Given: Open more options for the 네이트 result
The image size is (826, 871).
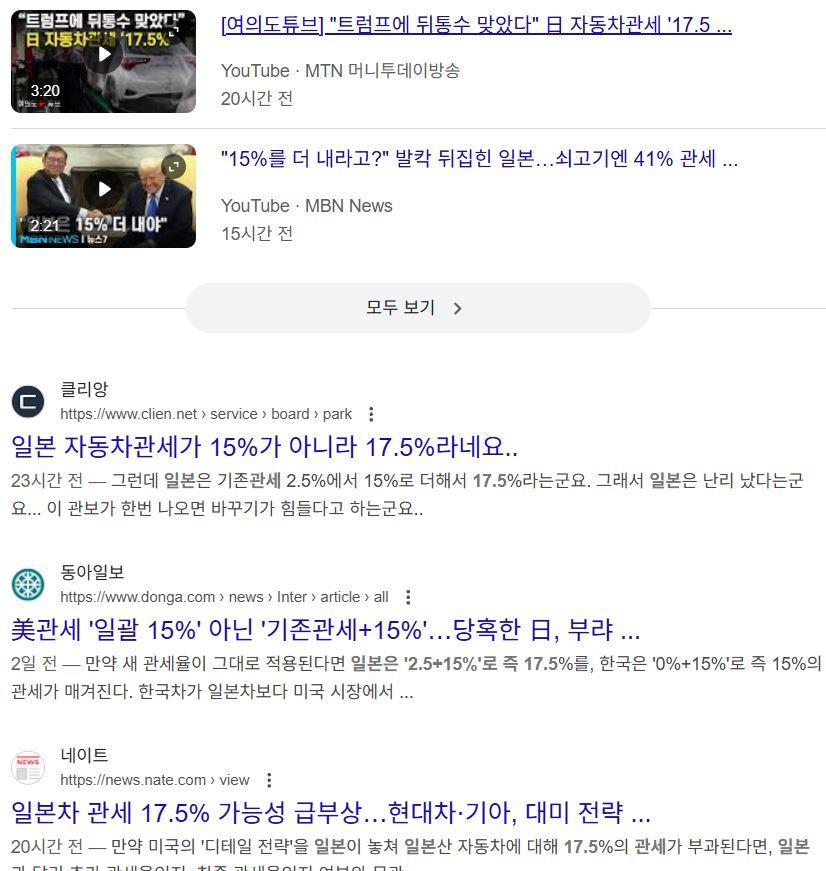Looking at the screenshot, I should [x=269, y=780].
